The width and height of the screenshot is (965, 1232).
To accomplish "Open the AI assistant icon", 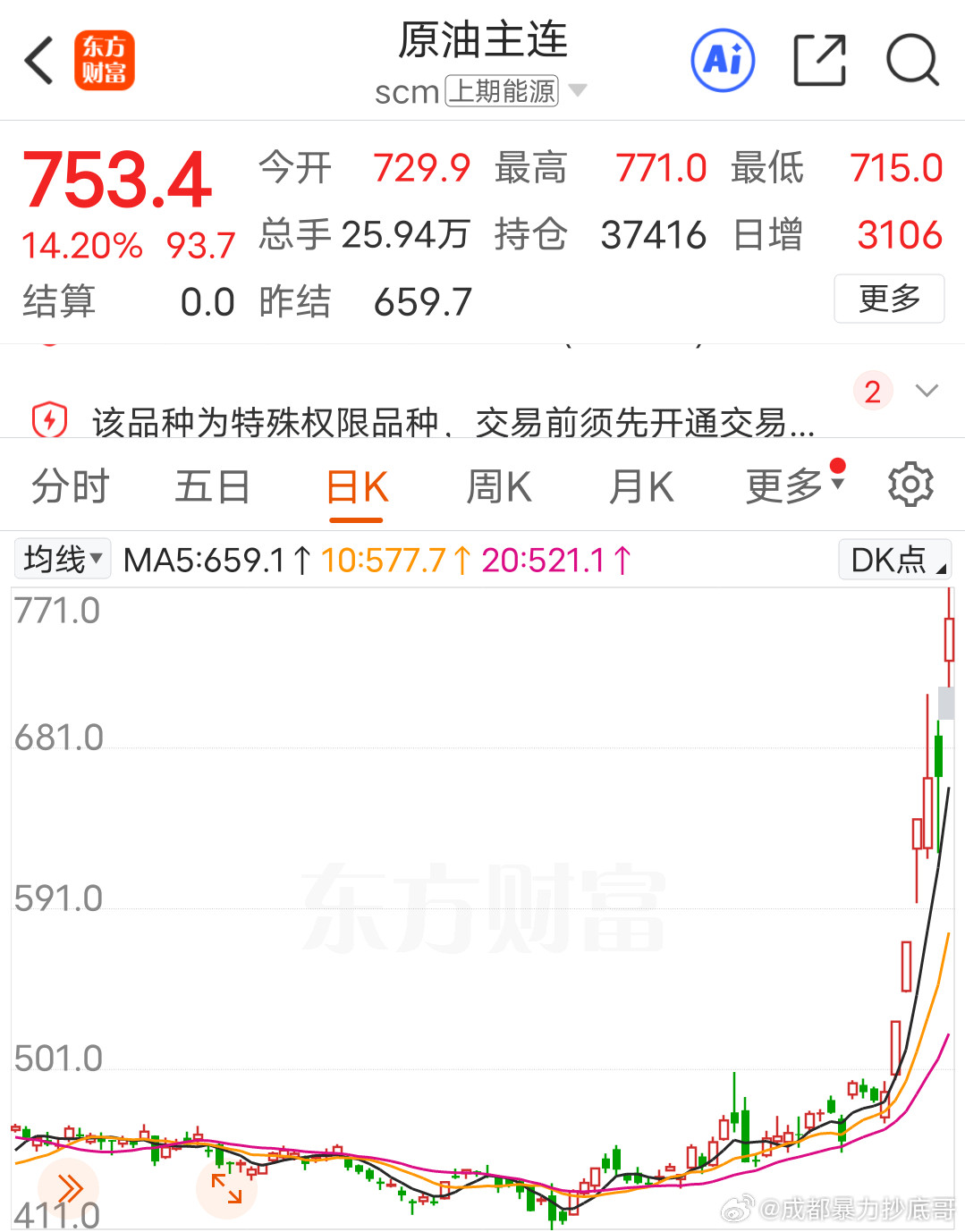I will click(723, 61).
